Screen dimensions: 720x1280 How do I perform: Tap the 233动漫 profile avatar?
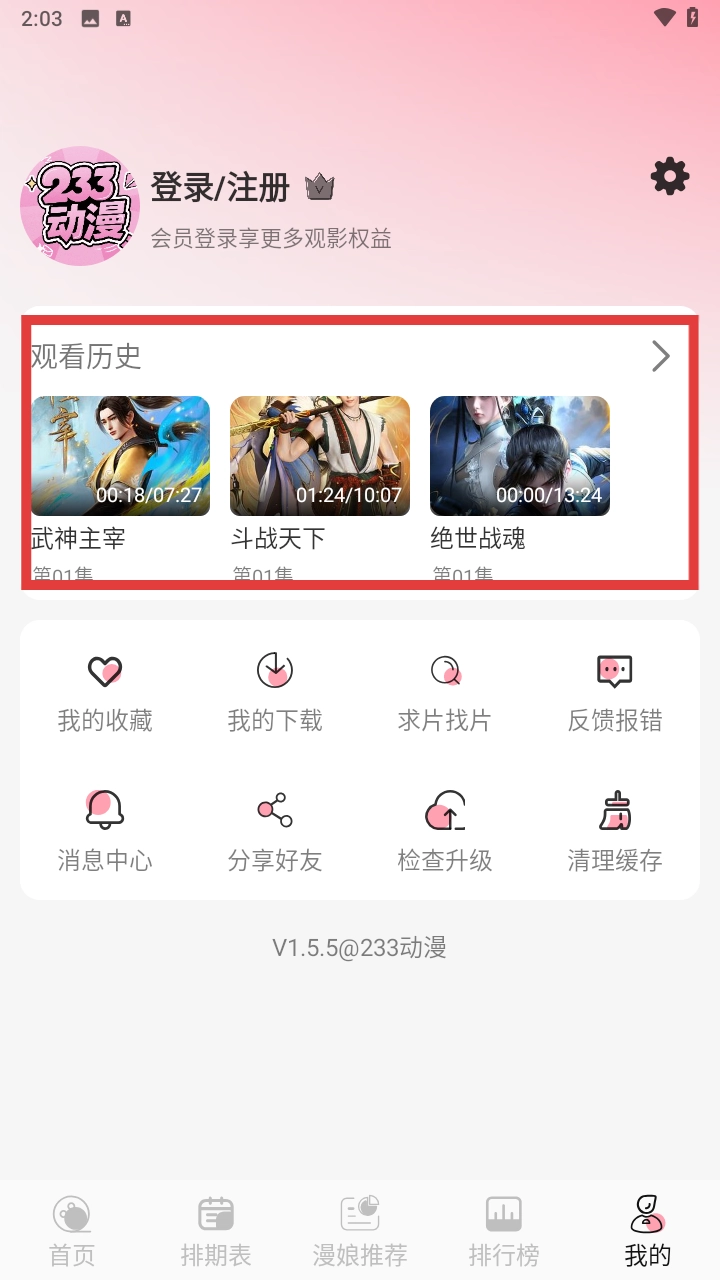(79, 206)
